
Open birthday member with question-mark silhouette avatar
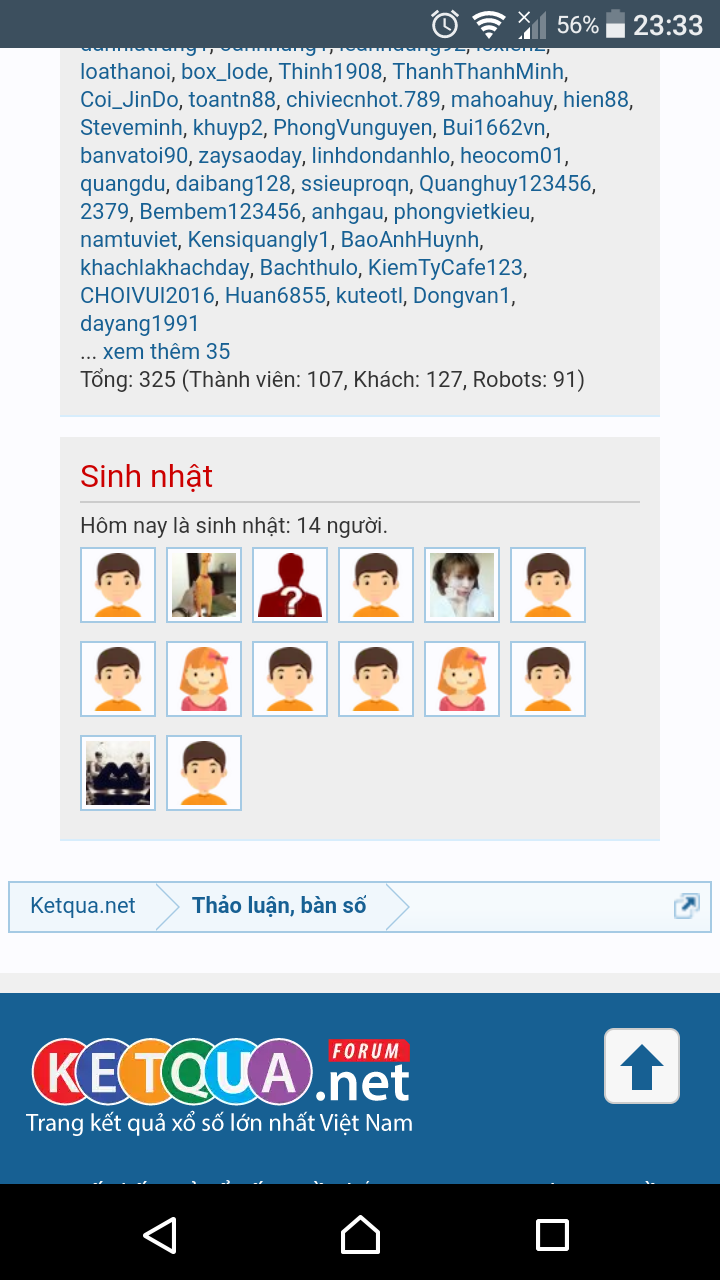290,585
